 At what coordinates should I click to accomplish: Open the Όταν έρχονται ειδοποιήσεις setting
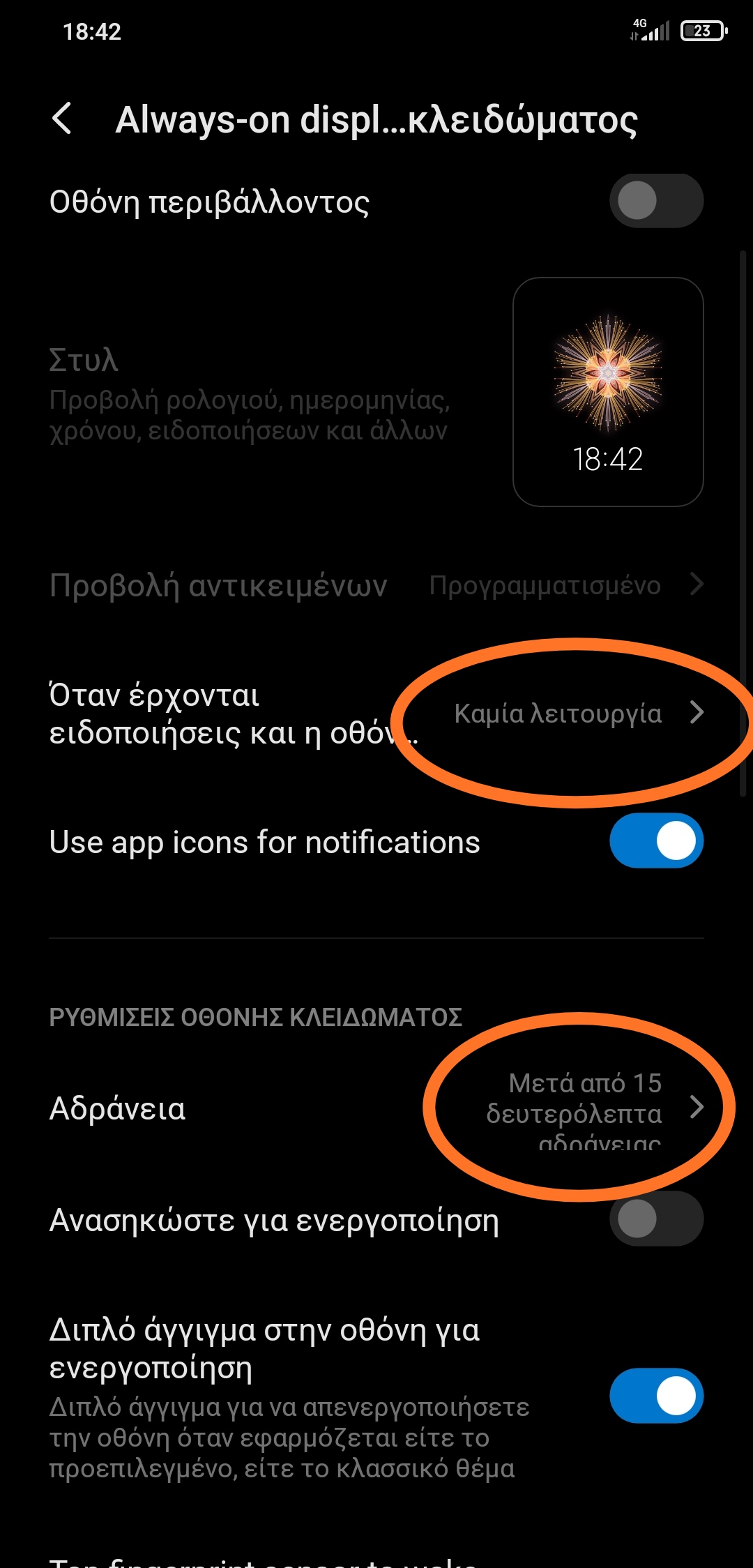point(376,714)
